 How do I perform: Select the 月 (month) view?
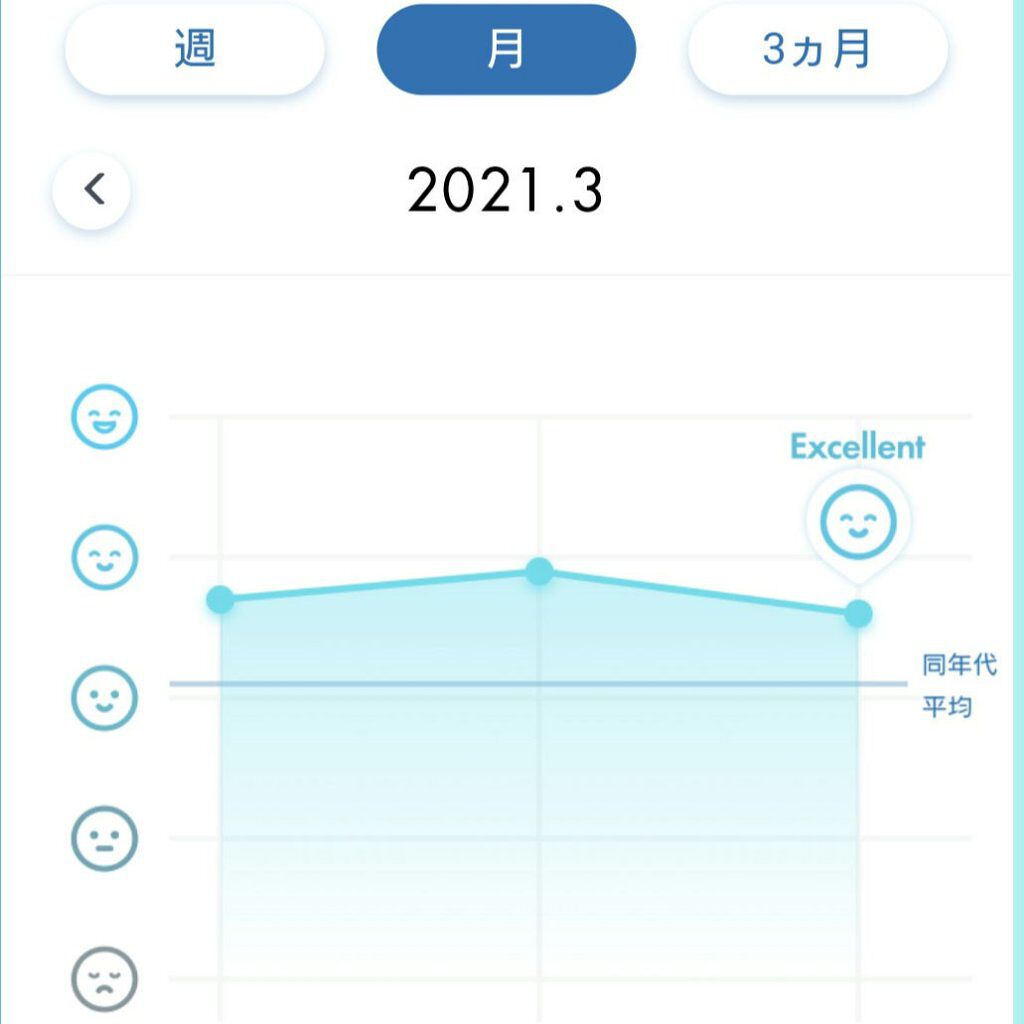506,49
